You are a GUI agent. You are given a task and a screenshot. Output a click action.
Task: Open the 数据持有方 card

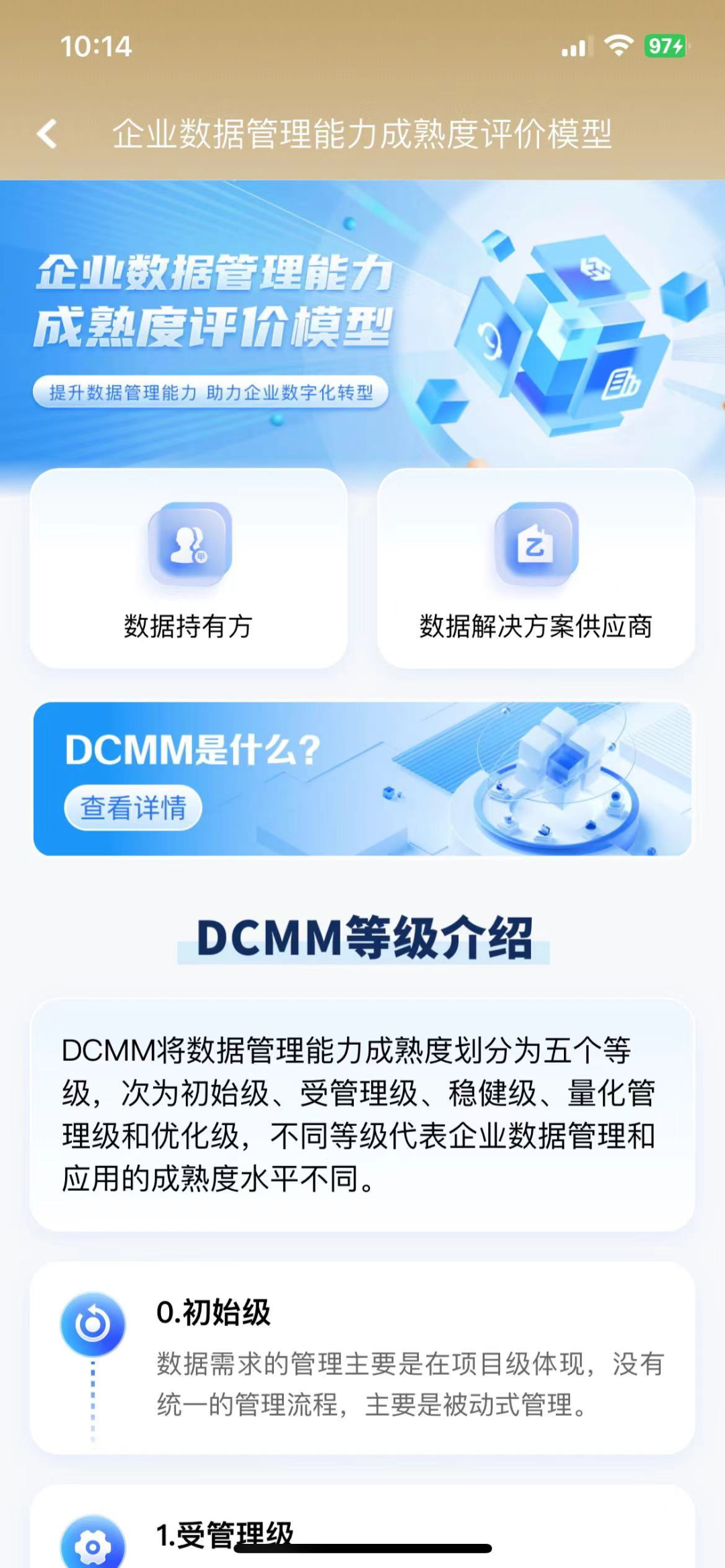(189, 568)
